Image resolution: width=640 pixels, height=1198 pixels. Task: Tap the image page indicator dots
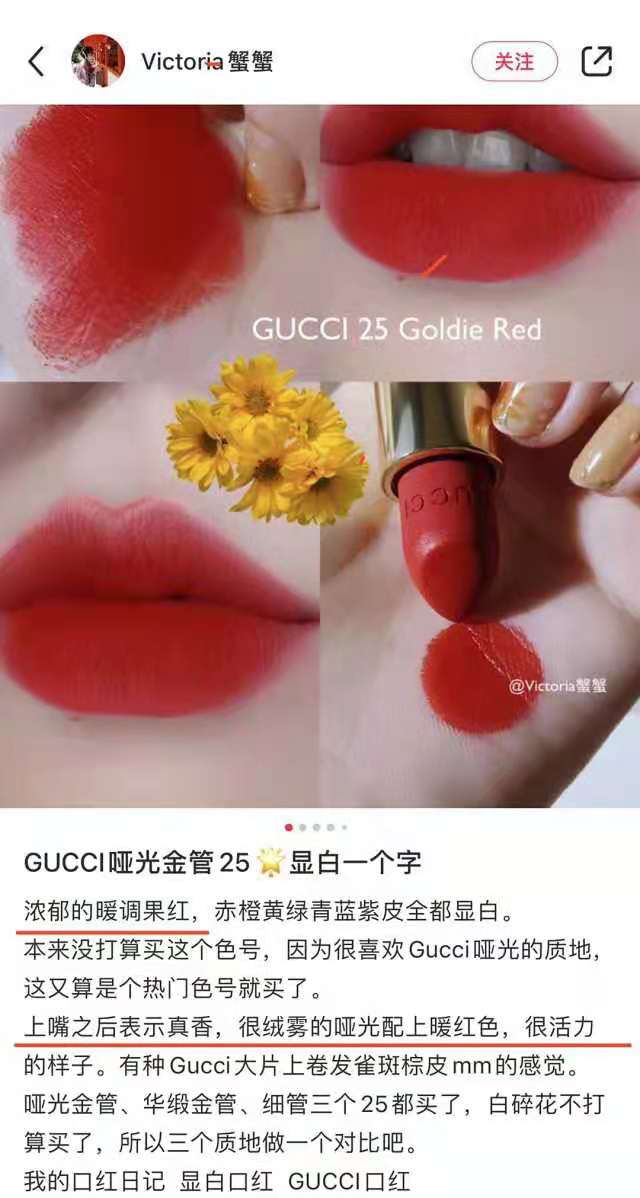tap(316, 827)
